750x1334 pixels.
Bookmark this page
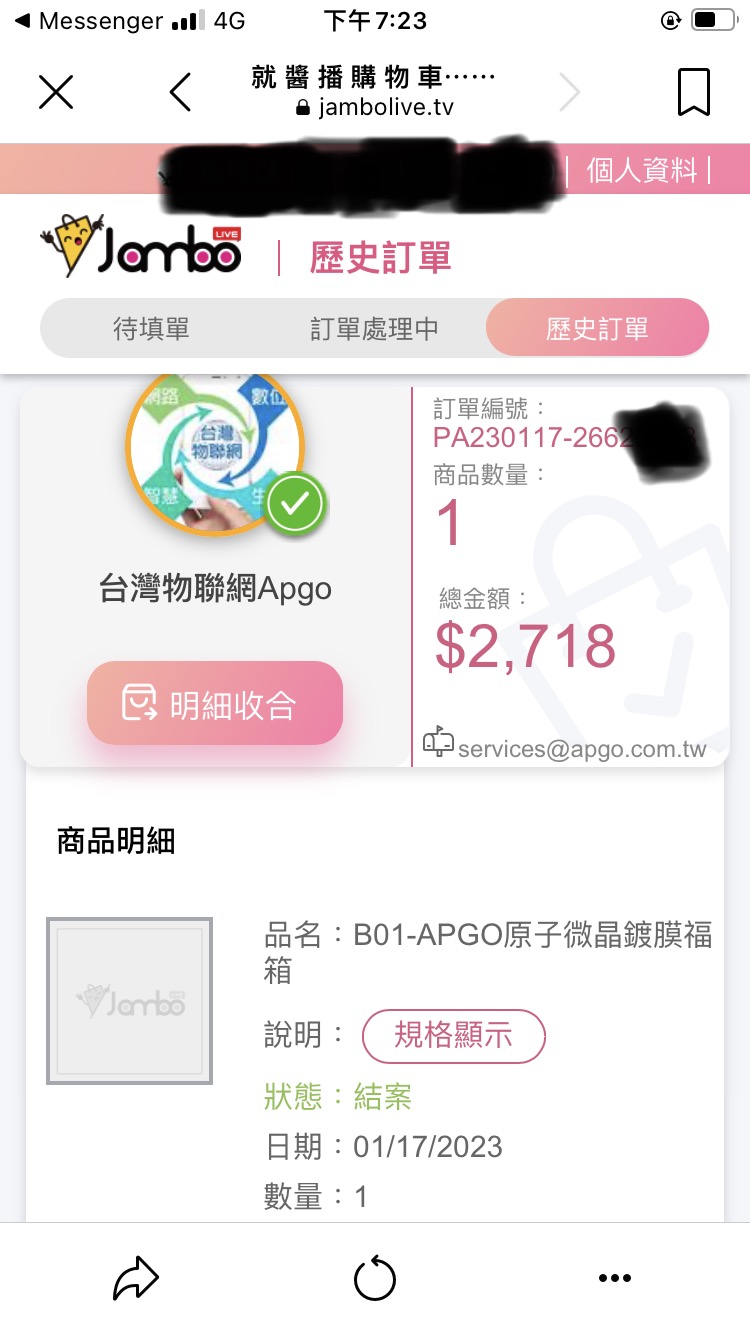coord(693,93)
